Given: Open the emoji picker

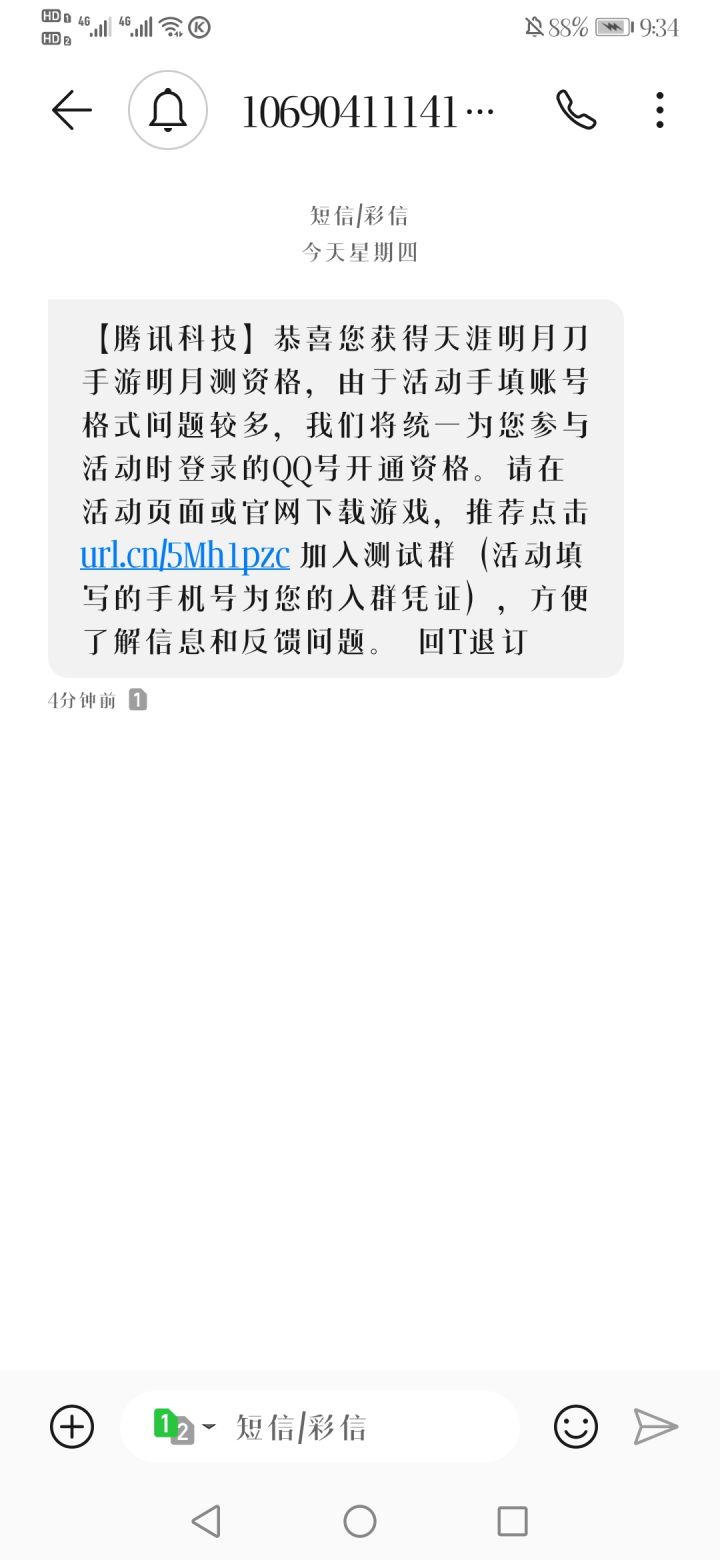Looking at the screenshot, I should click(576, 1426).
